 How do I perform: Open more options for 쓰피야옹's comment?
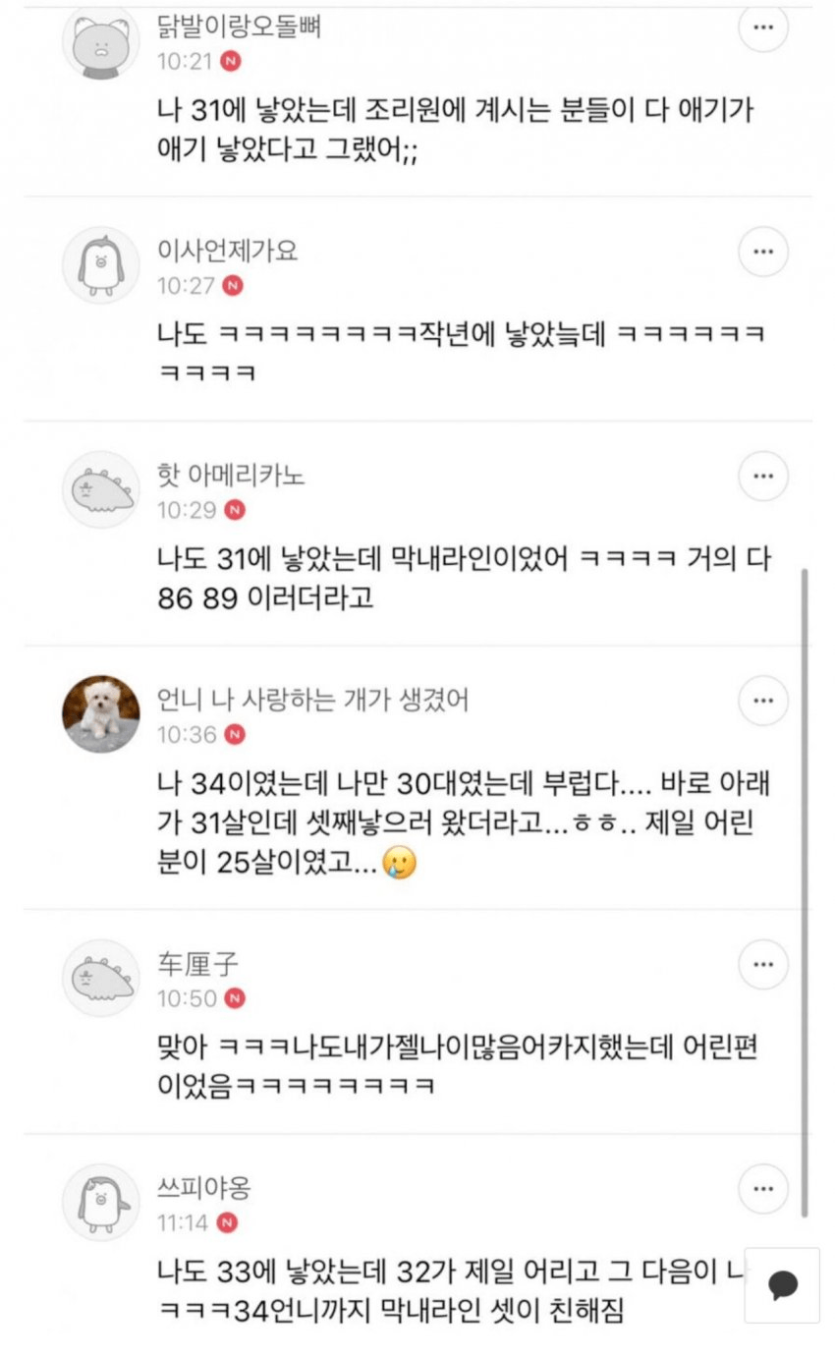pos(763,1189)
